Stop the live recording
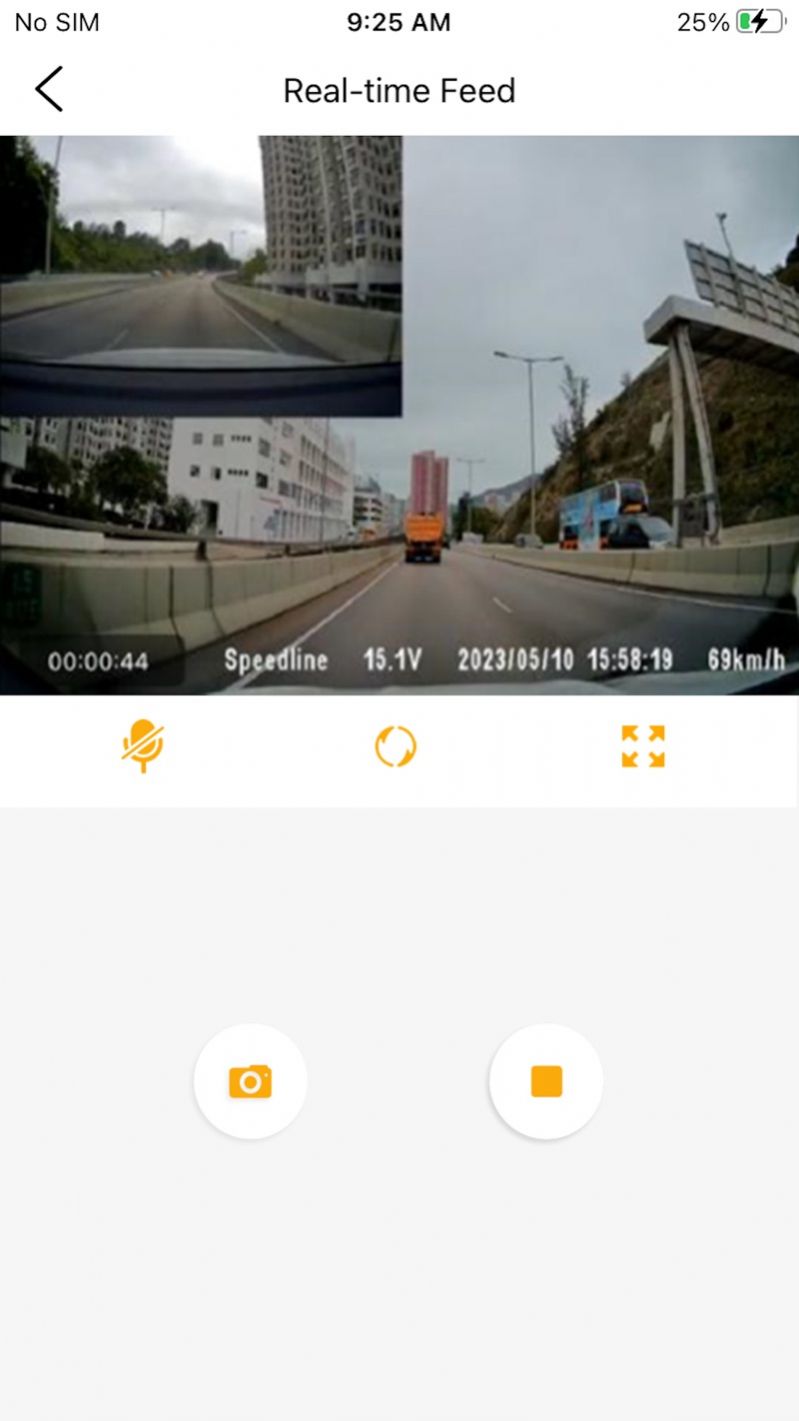 point(545,1081)
